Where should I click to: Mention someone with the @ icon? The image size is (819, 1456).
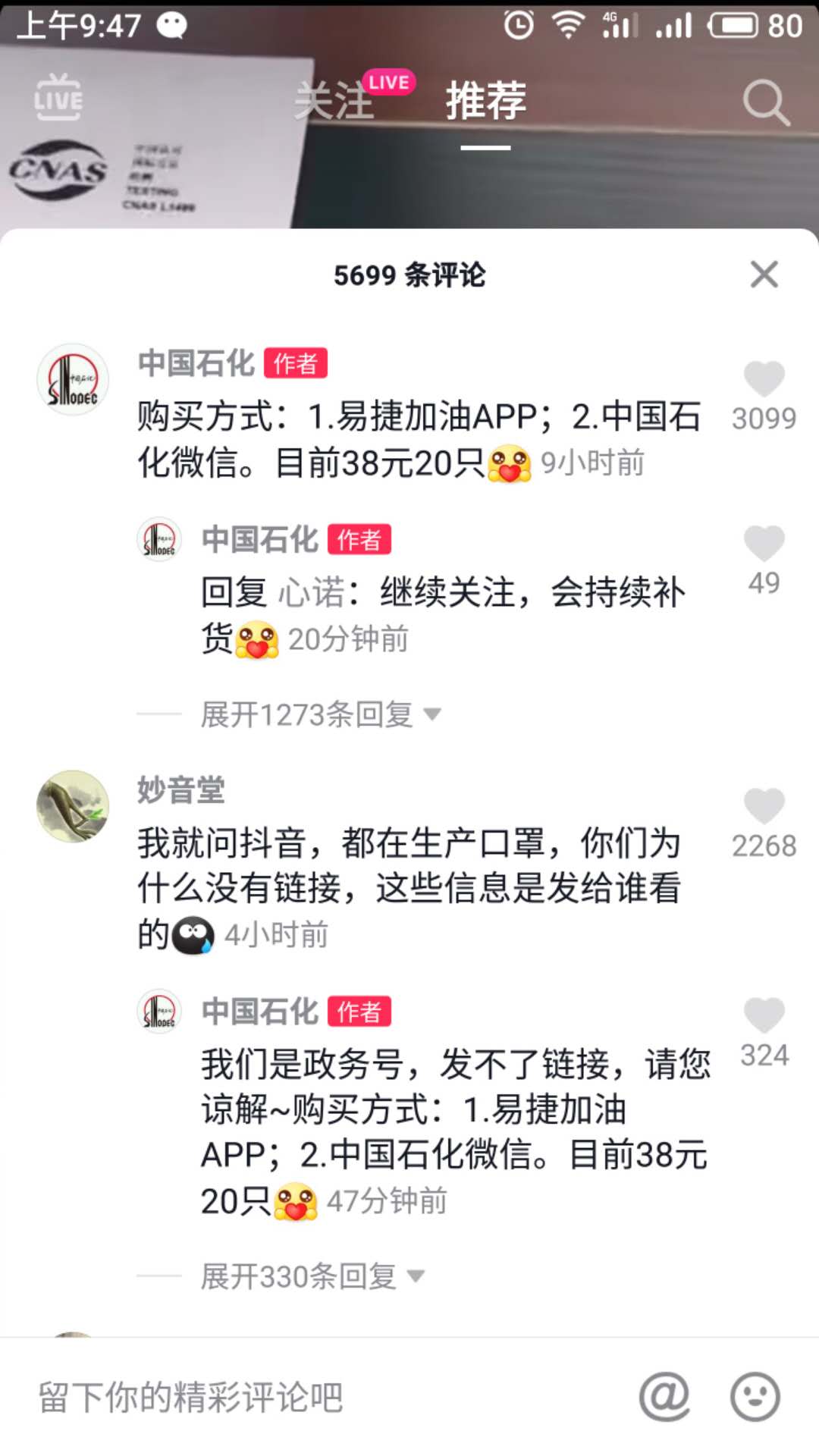pos(665,1396)
